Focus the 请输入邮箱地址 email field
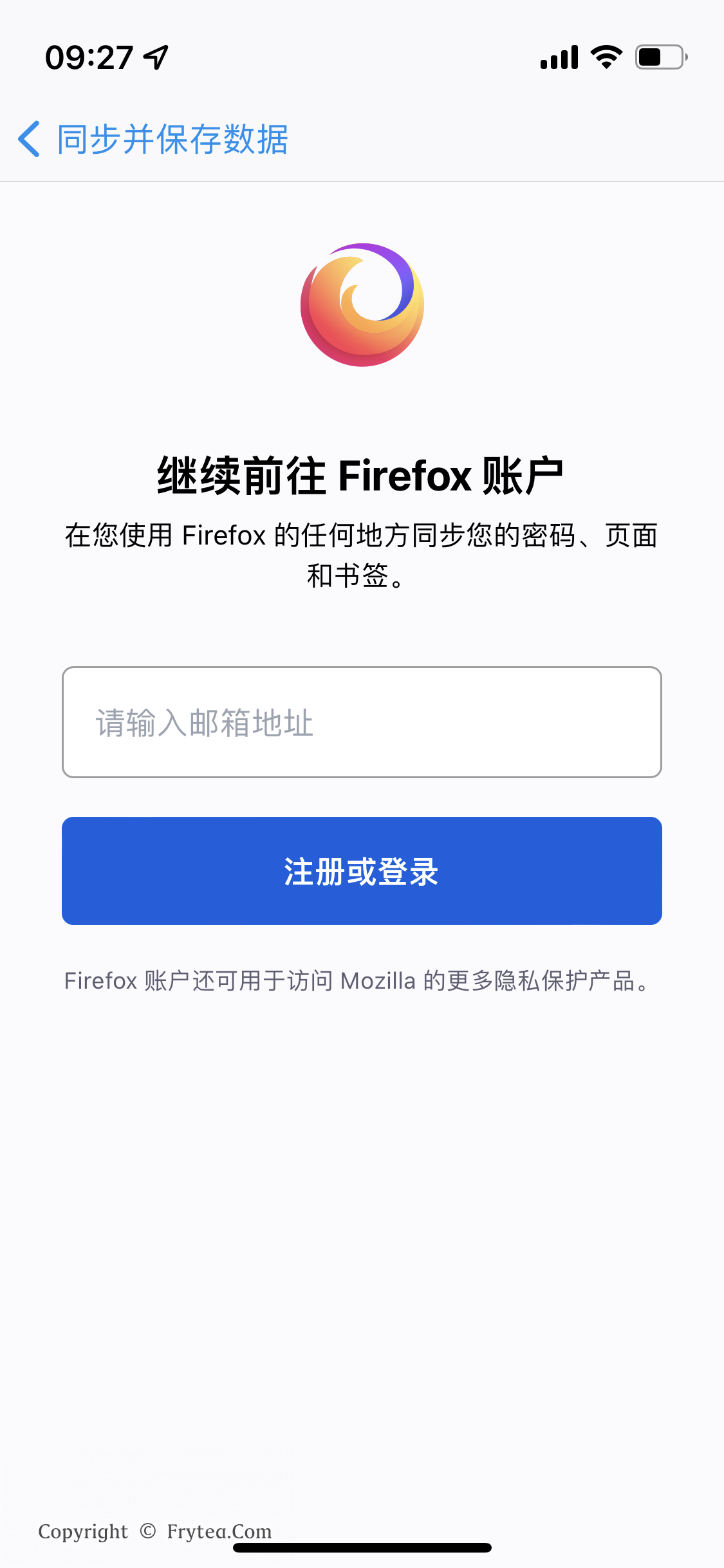 pos(362,722)
